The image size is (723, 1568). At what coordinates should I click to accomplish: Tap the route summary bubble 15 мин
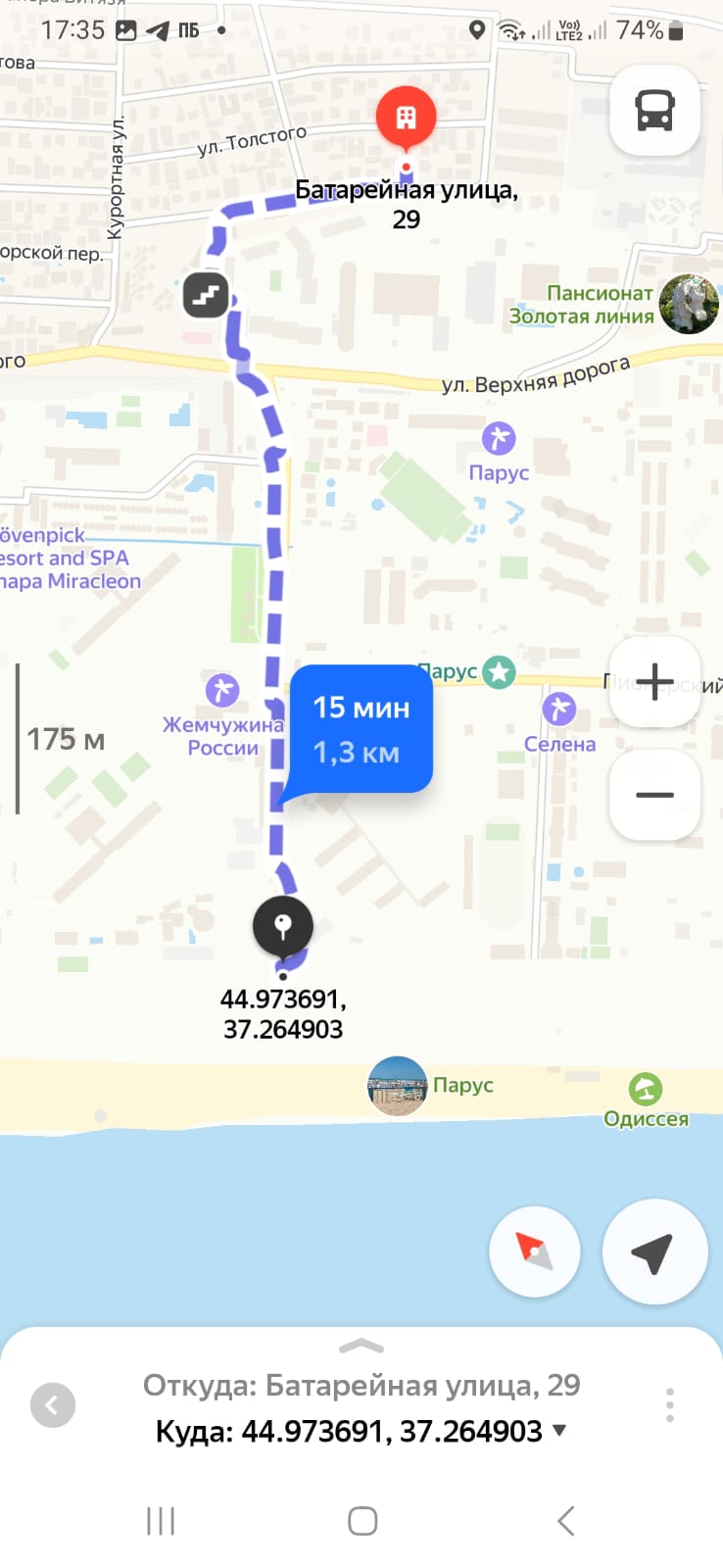pos(362,729)
